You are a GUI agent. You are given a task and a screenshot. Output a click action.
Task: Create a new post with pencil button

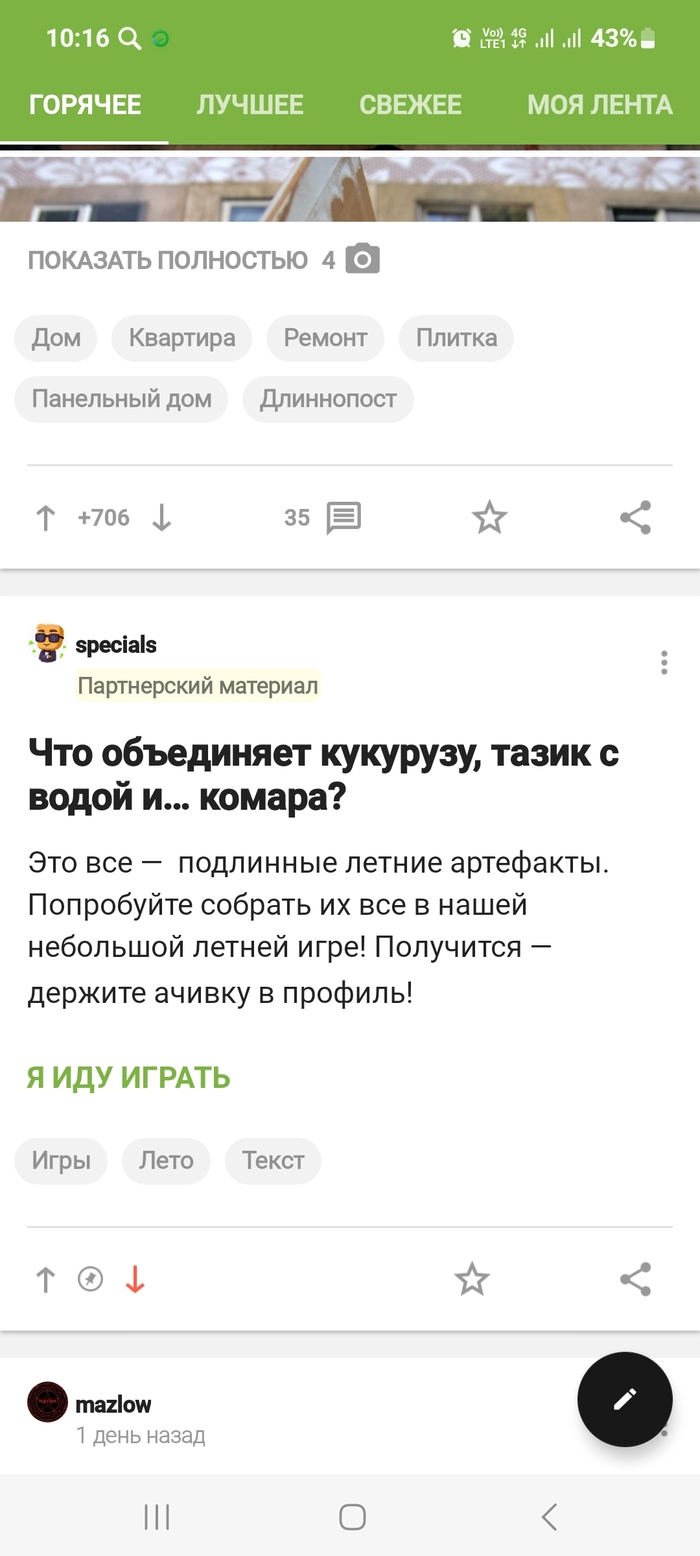tap(625, 1399)
